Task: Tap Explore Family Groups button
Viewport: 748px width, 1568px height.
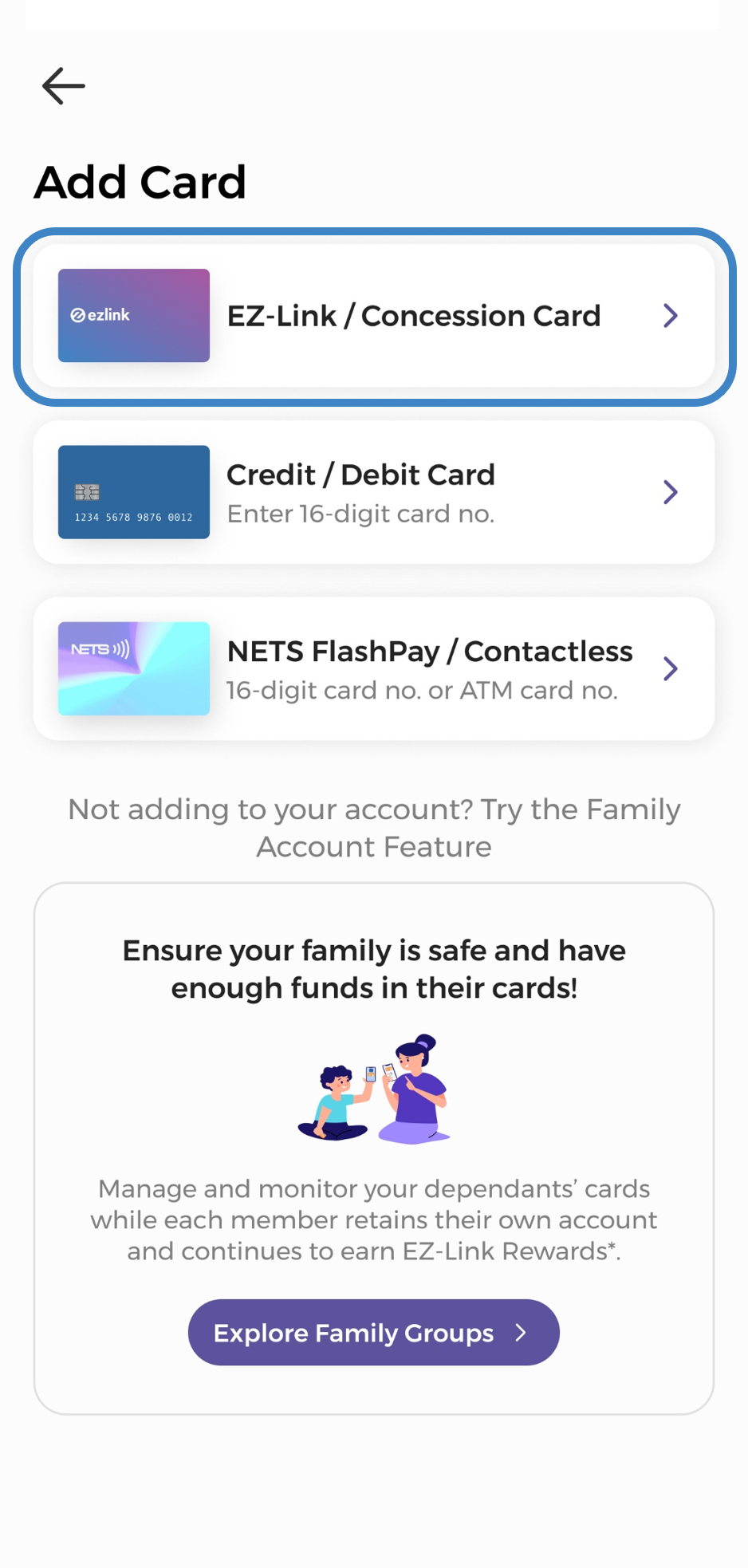Action: pyautogui.click(x=373, y=1333)
